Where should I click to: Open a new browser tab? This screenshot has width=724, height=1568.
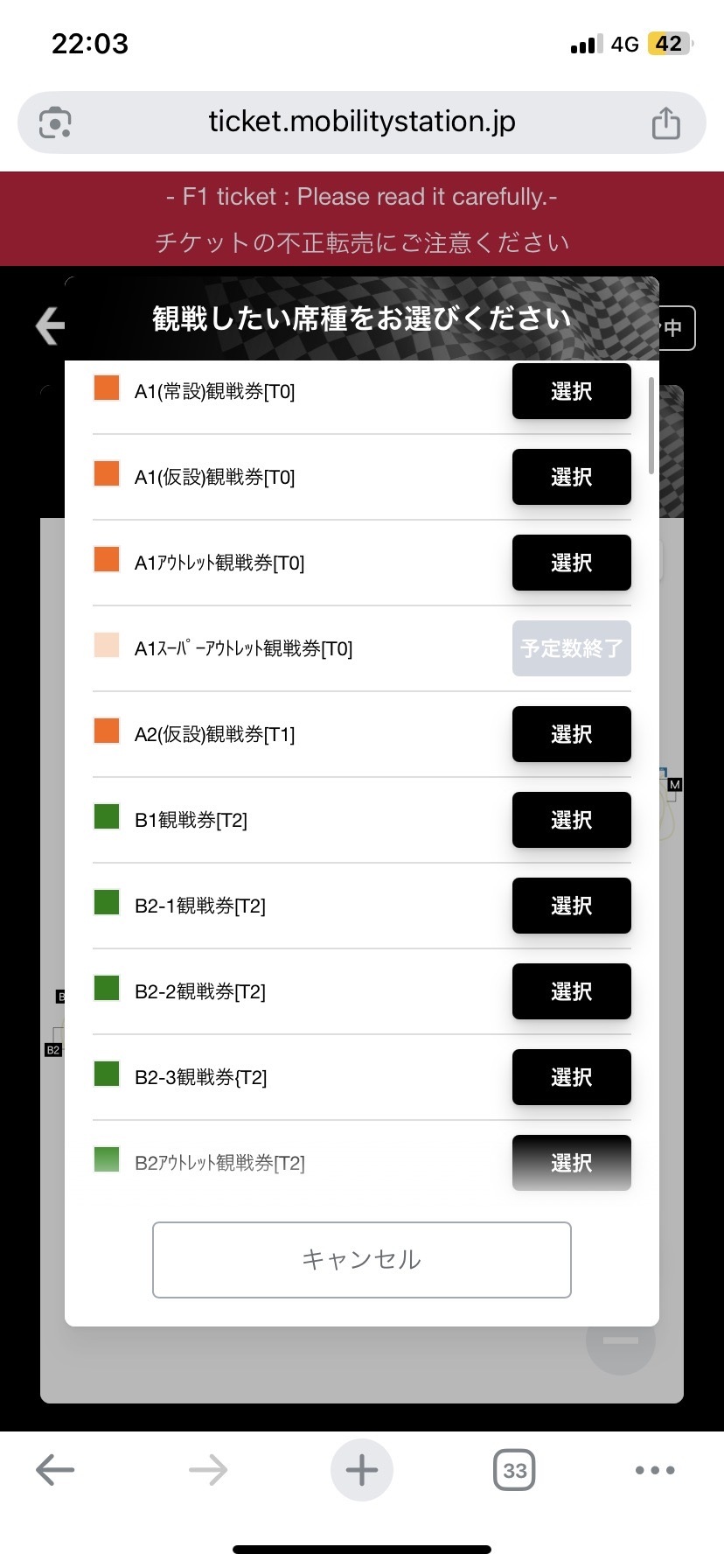[x=361, y=1470]
